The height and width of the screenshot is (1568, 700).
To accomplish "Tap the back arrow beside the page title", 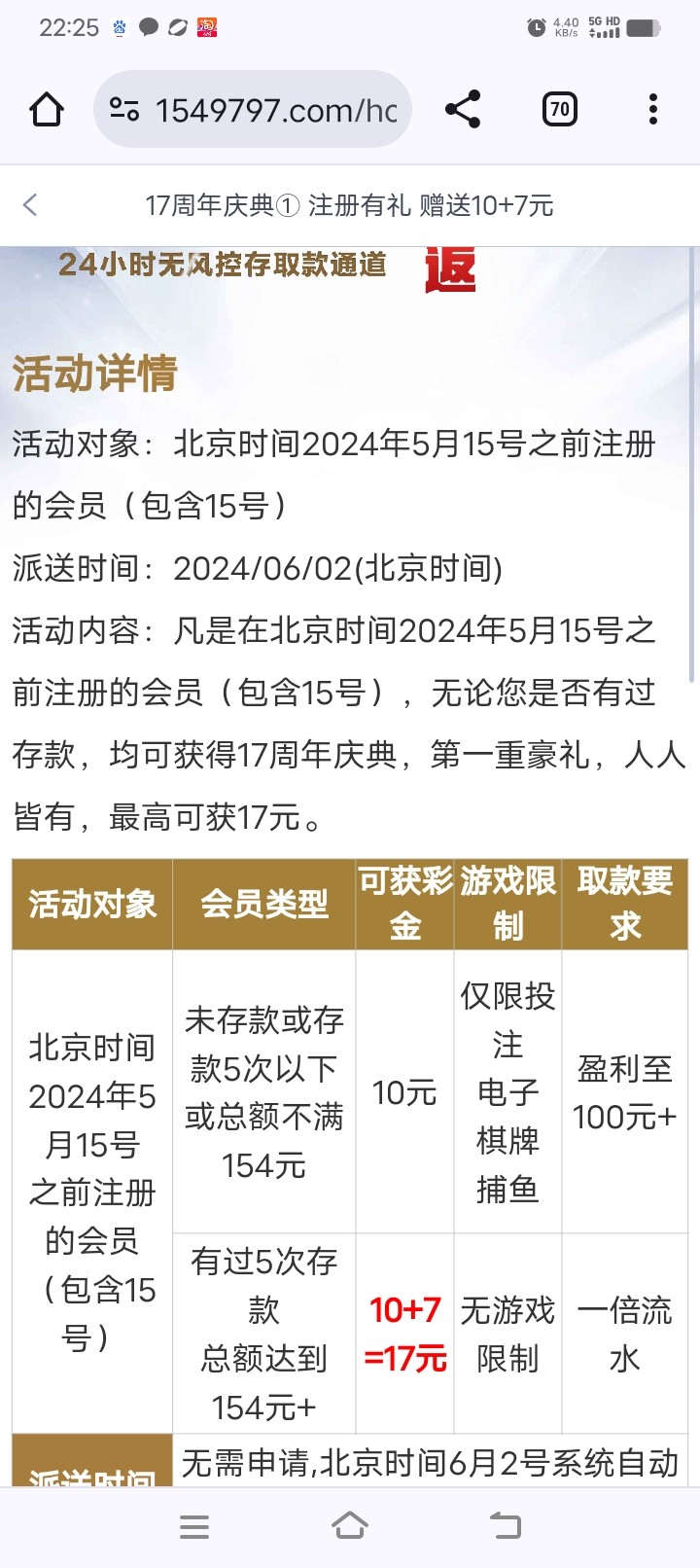I will (30, 204).
